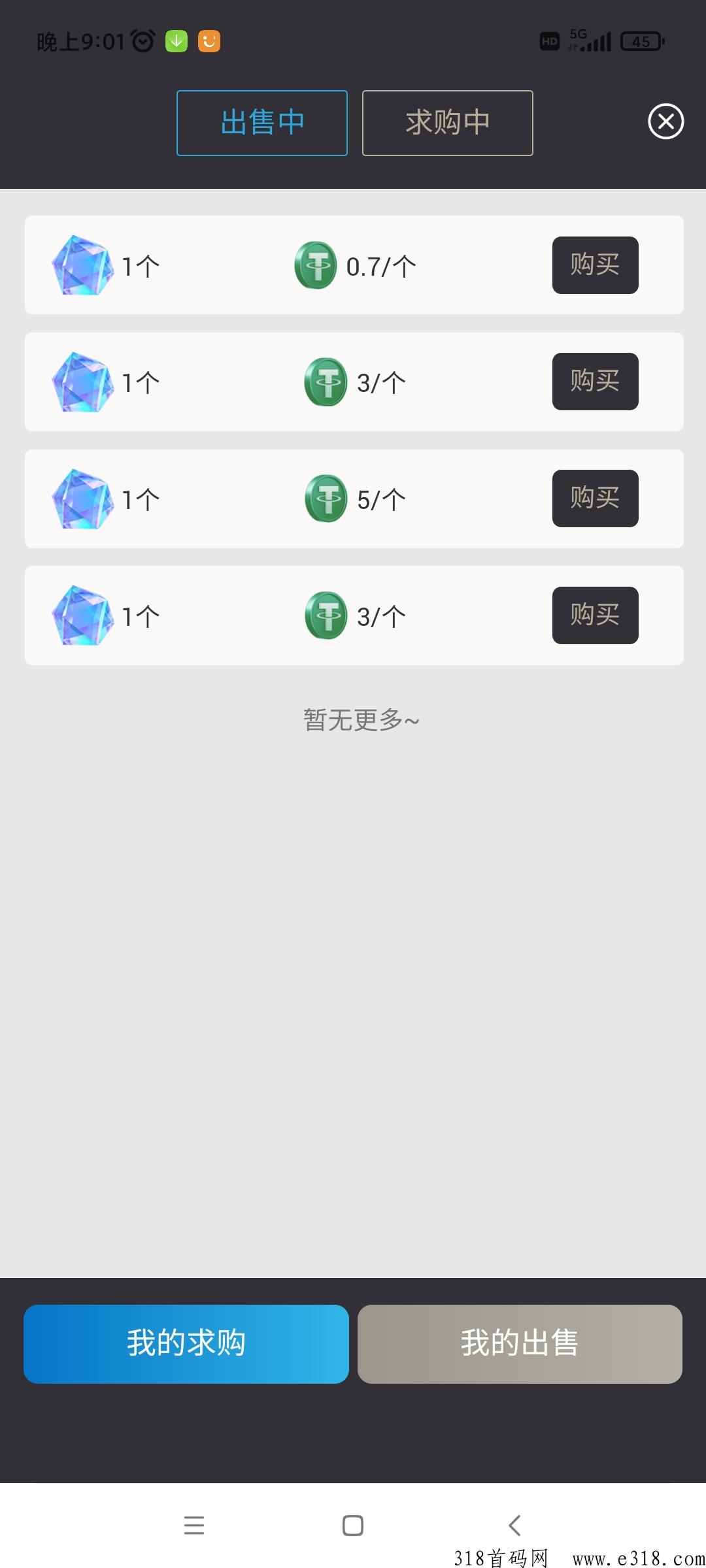706x1568 pixels.
Task: Buy the crystal priced 5/个
Action: coord(595,498)
